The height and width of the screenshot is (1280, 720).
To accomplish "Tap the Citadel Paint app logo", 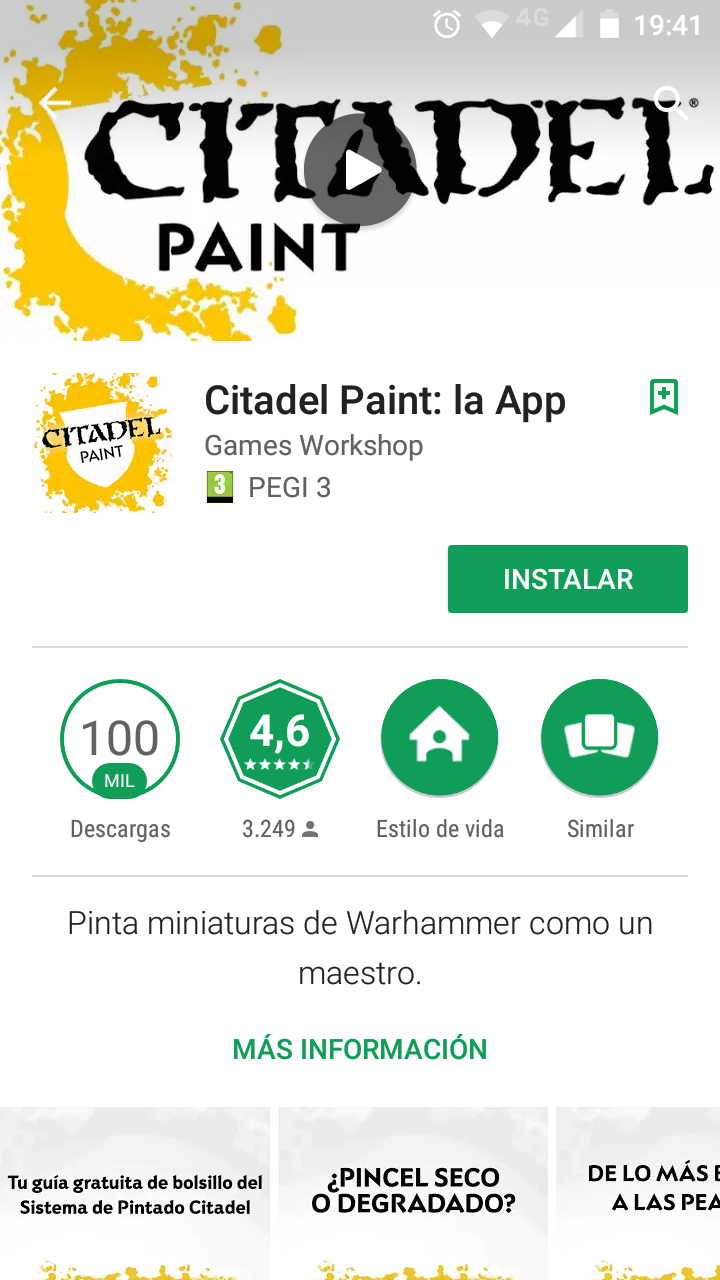I will 103,442.
